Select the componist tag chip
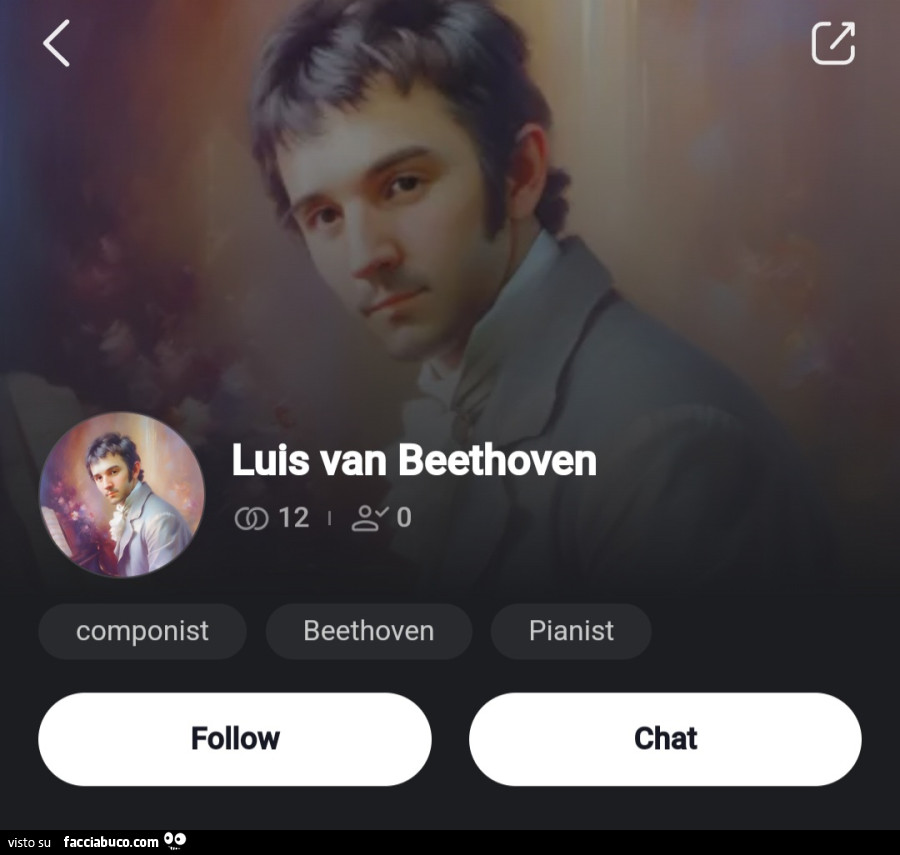 (142, 631)
